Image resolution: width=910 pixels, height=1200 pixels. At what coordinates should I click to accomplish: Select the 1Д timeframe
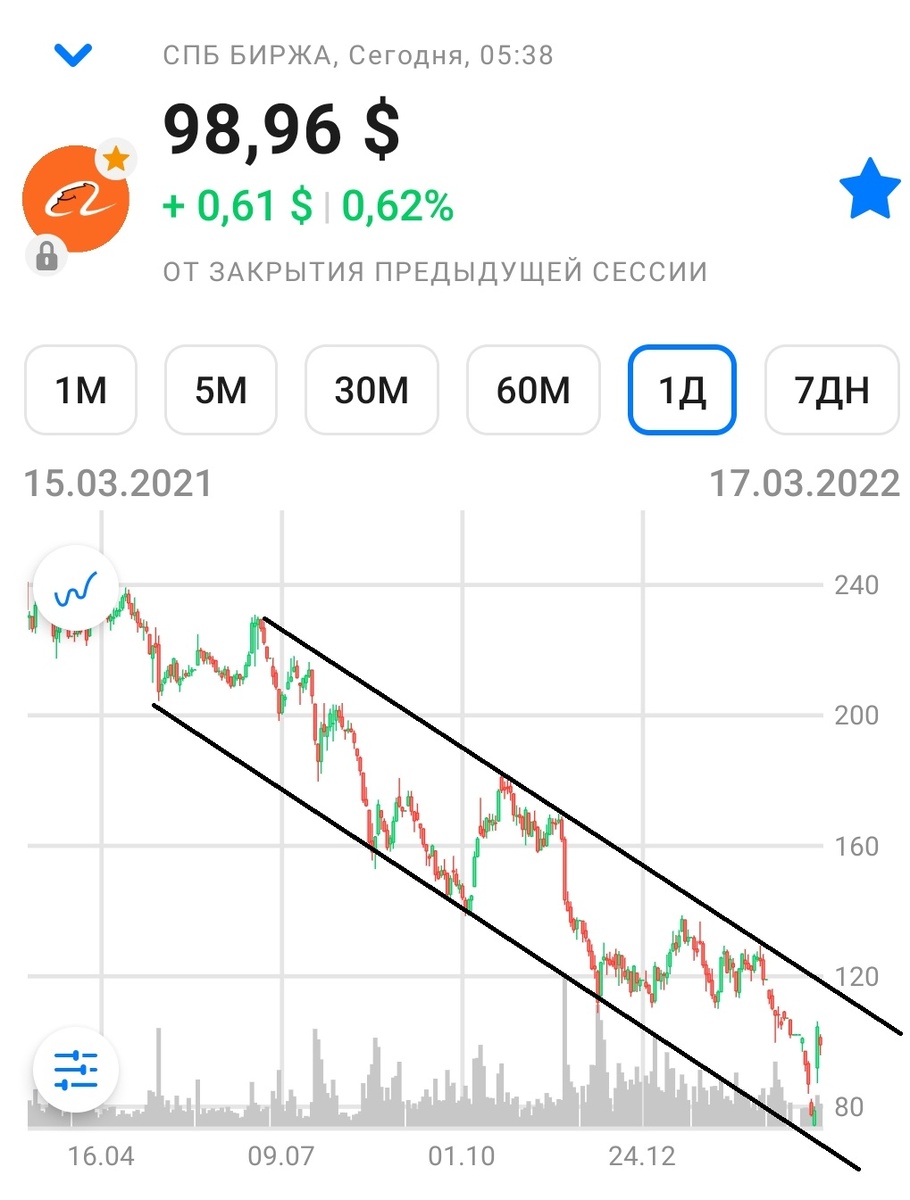(682, 390)
